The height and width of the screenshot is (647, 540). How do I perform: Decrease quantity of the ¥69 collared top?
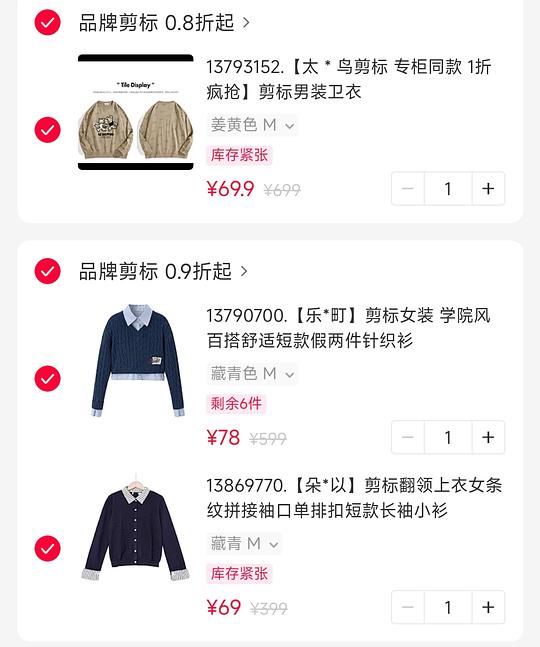[x=408, y=607]
